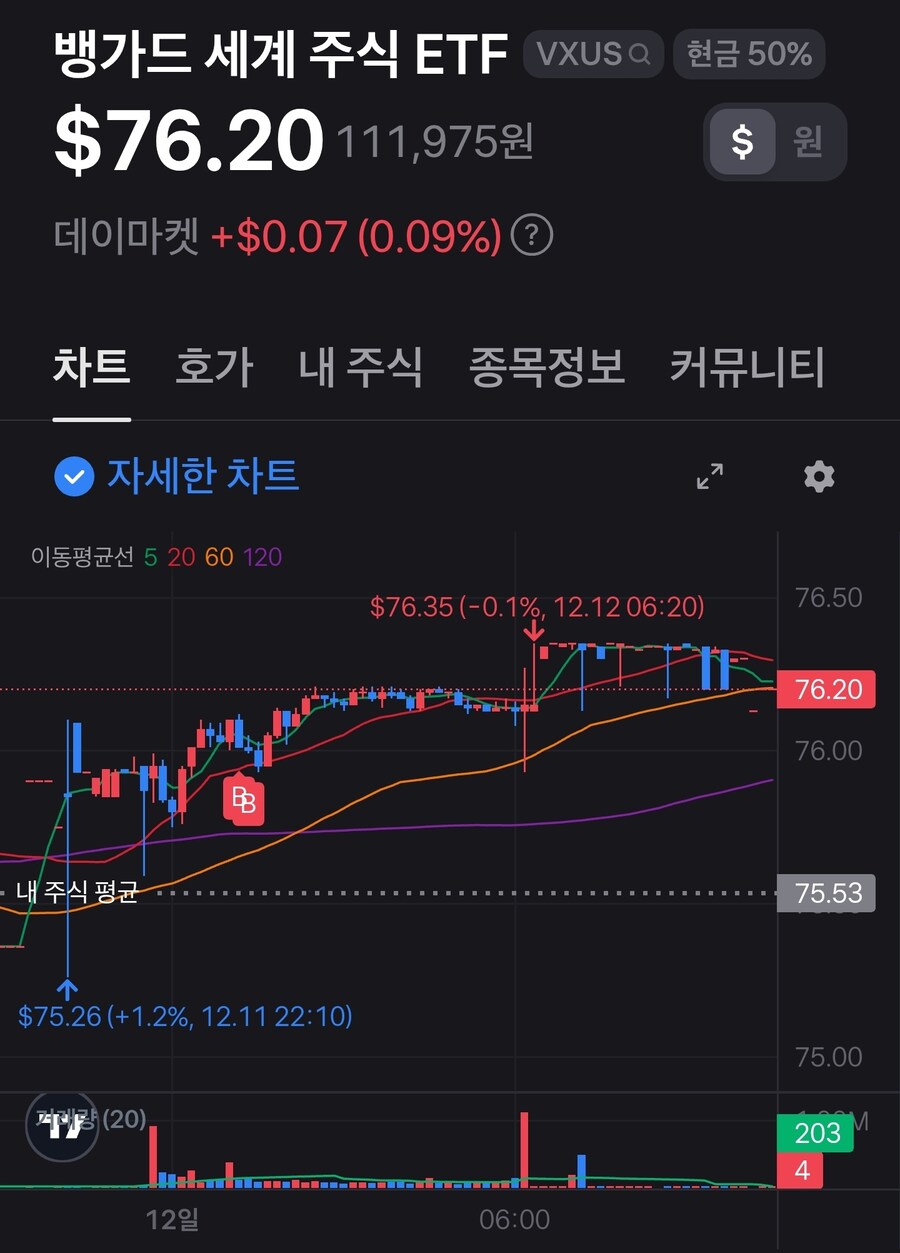Open chart settings with the gear icon
Image resolution: width=900 pixels, height=1253 pixels.
[818, 476]
